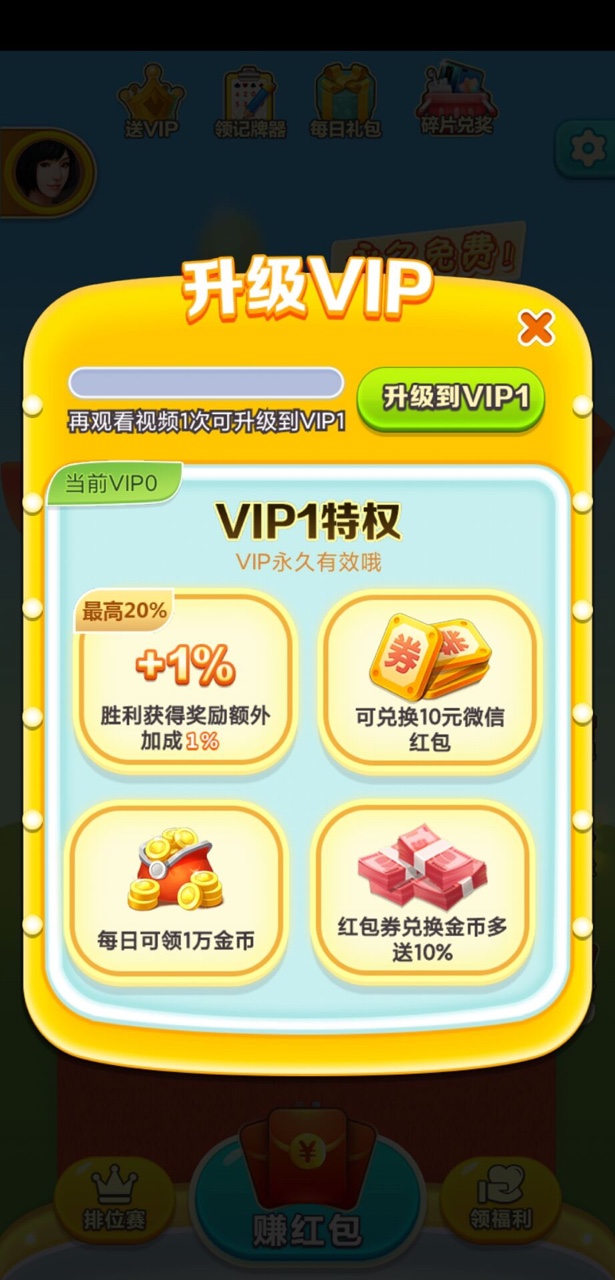This screenshot has height=1280, width=615.
Task: Close the 升级VIP dialog
Action: (x=536, y=327)
